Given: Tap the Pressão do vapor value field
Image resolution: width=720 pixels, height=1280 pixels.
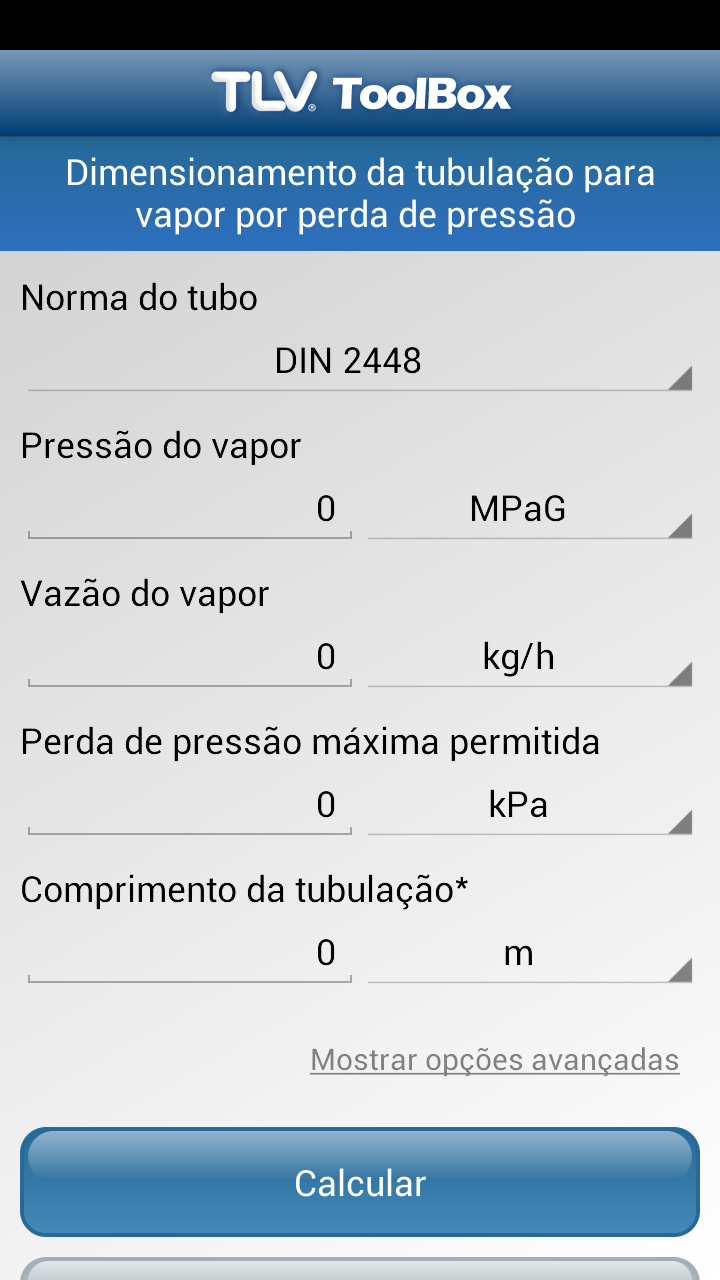Looking at the screenshot, I should click(x=190, y=510).
